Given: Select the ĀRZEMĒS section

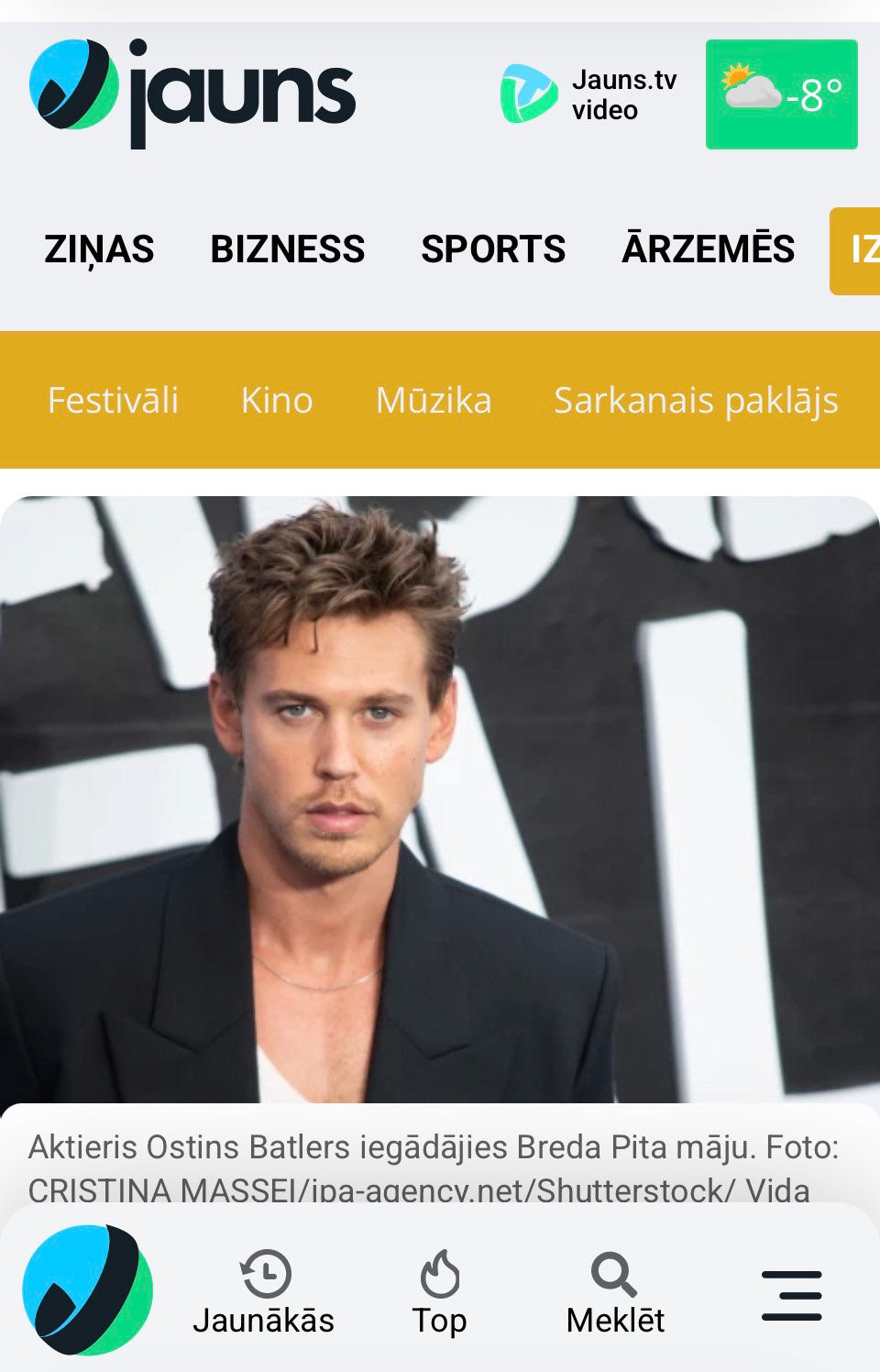Looking at the screenshot, I should coord(708,249).
